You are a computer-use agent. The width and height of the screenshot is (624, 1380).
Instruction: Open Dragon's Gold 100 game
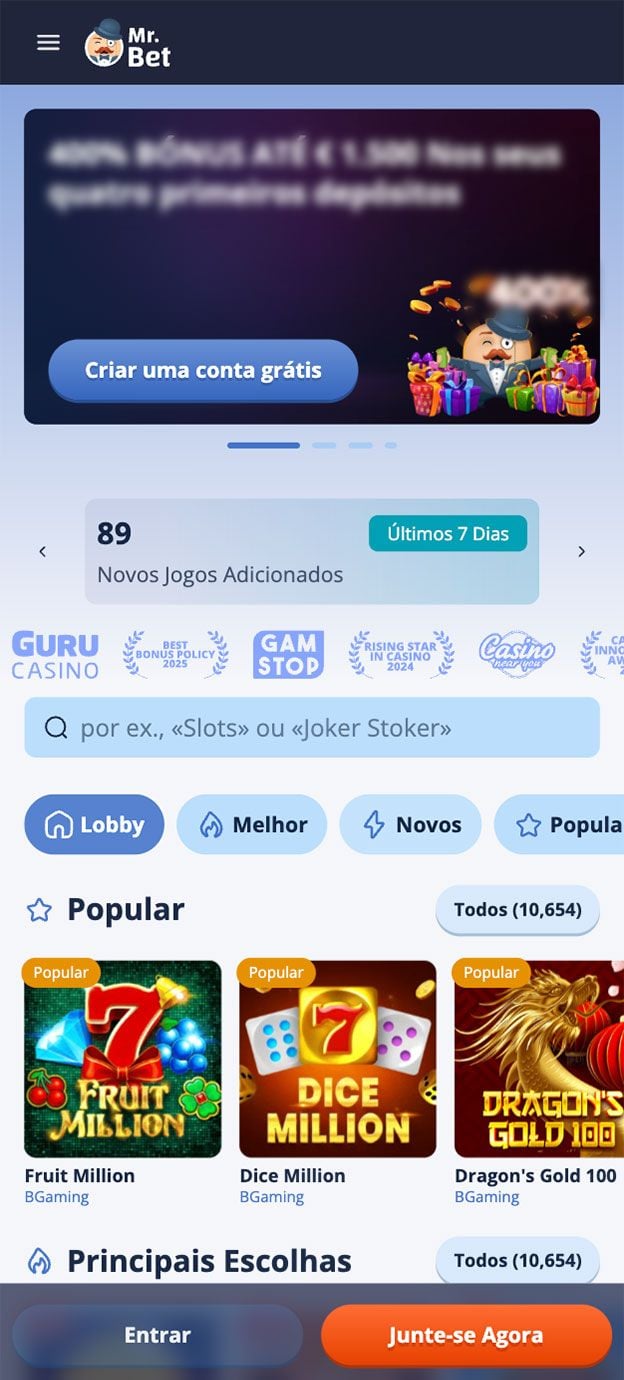tap(538, 1059)
